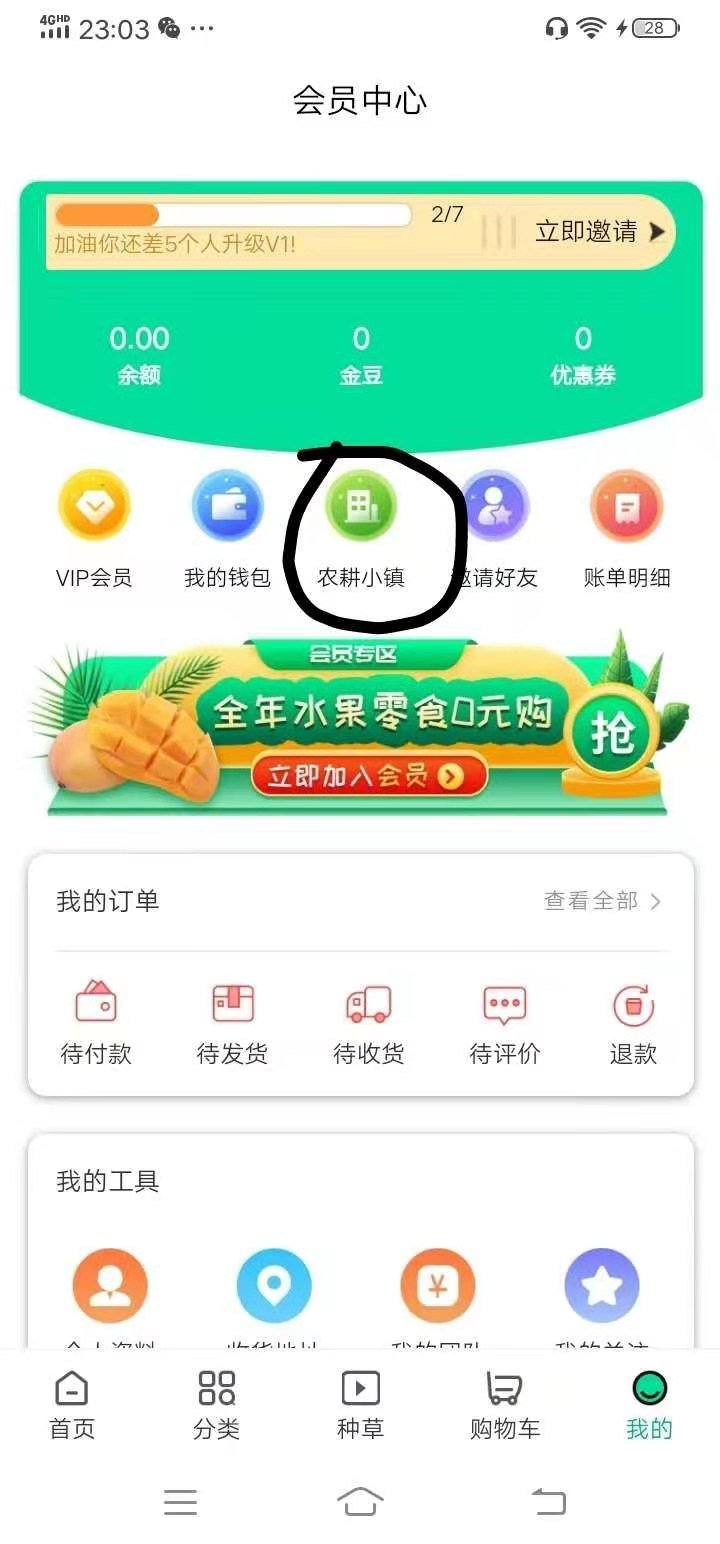The image size is (720, 1544).
Task: Open 退款 refund orders
Action: [633, 1022]
